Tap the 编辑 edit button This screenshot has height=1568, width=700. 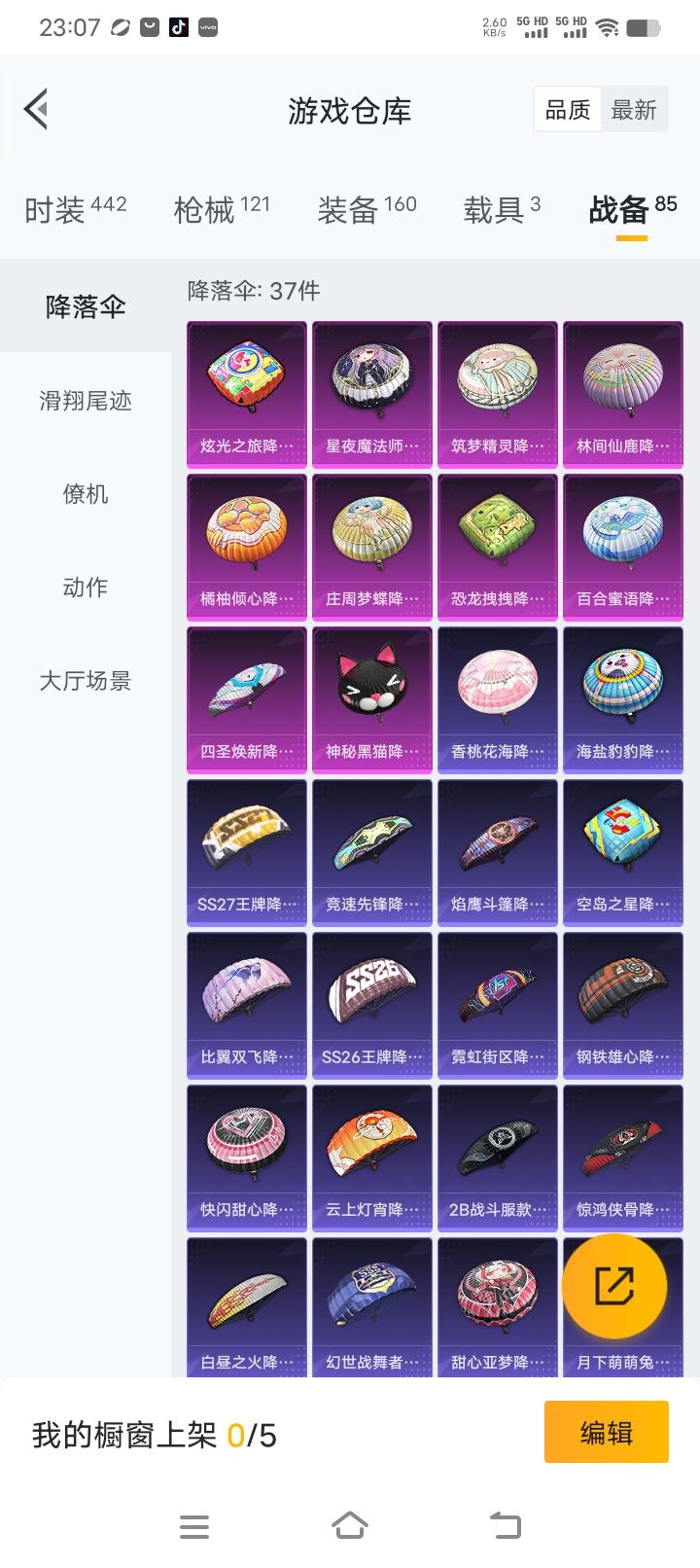pos(607,1432)
